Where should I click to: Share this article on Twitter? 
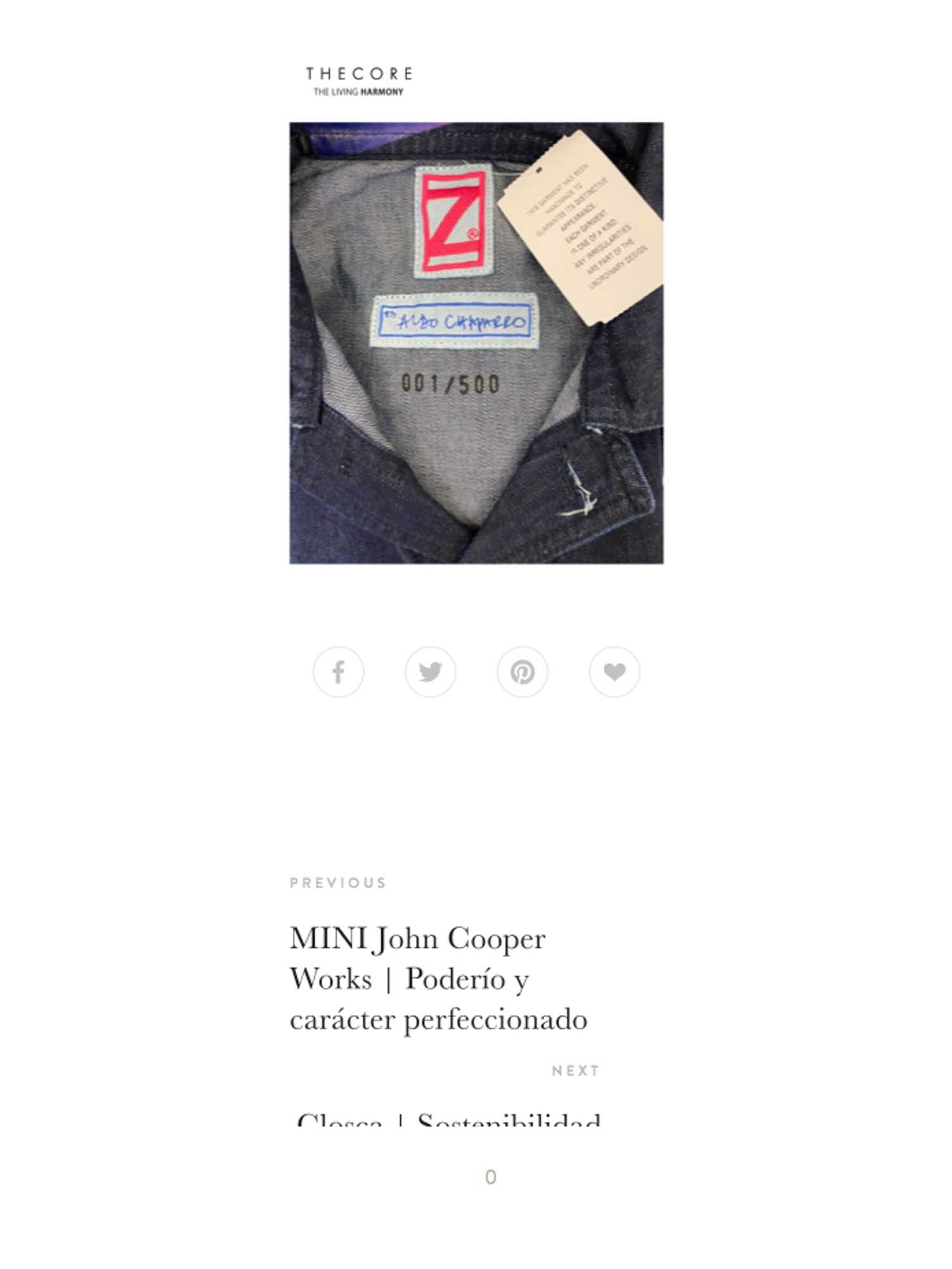pos(430,672)
